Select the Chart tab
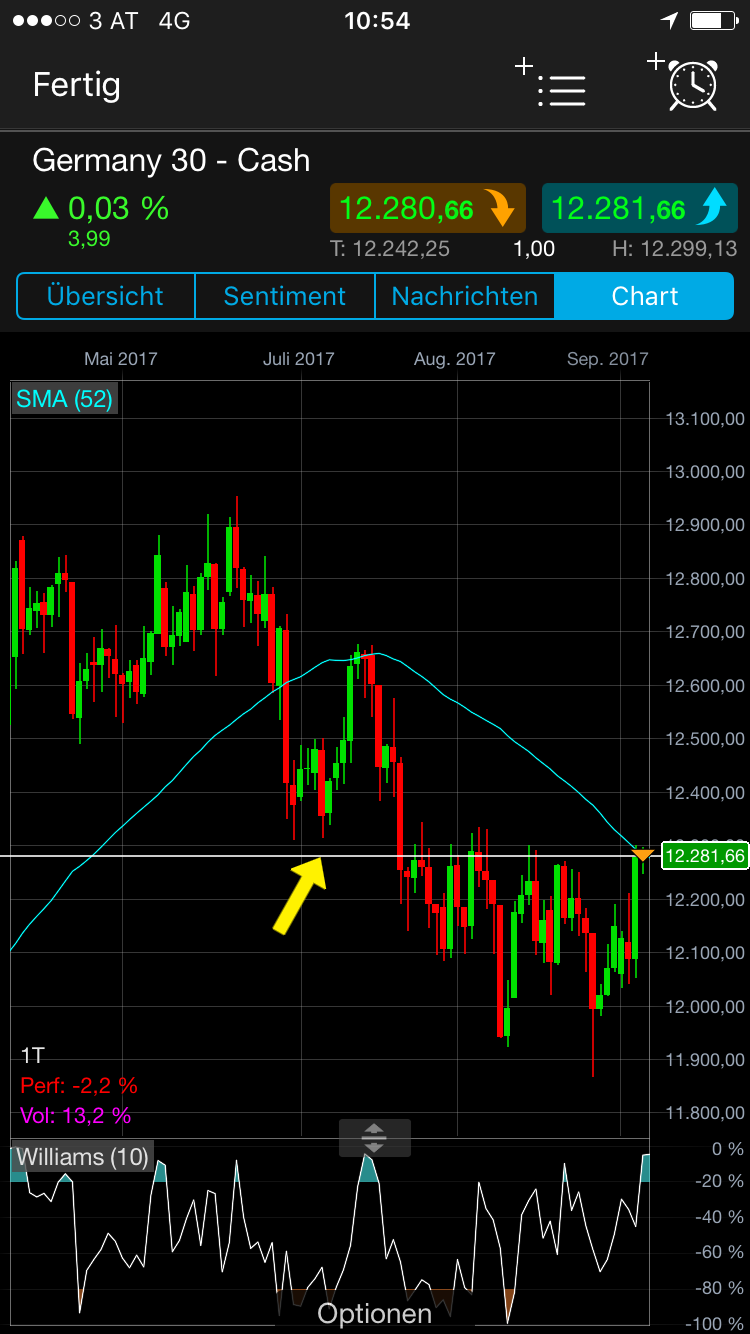The image size is (750, 1334). click(644, 297)
